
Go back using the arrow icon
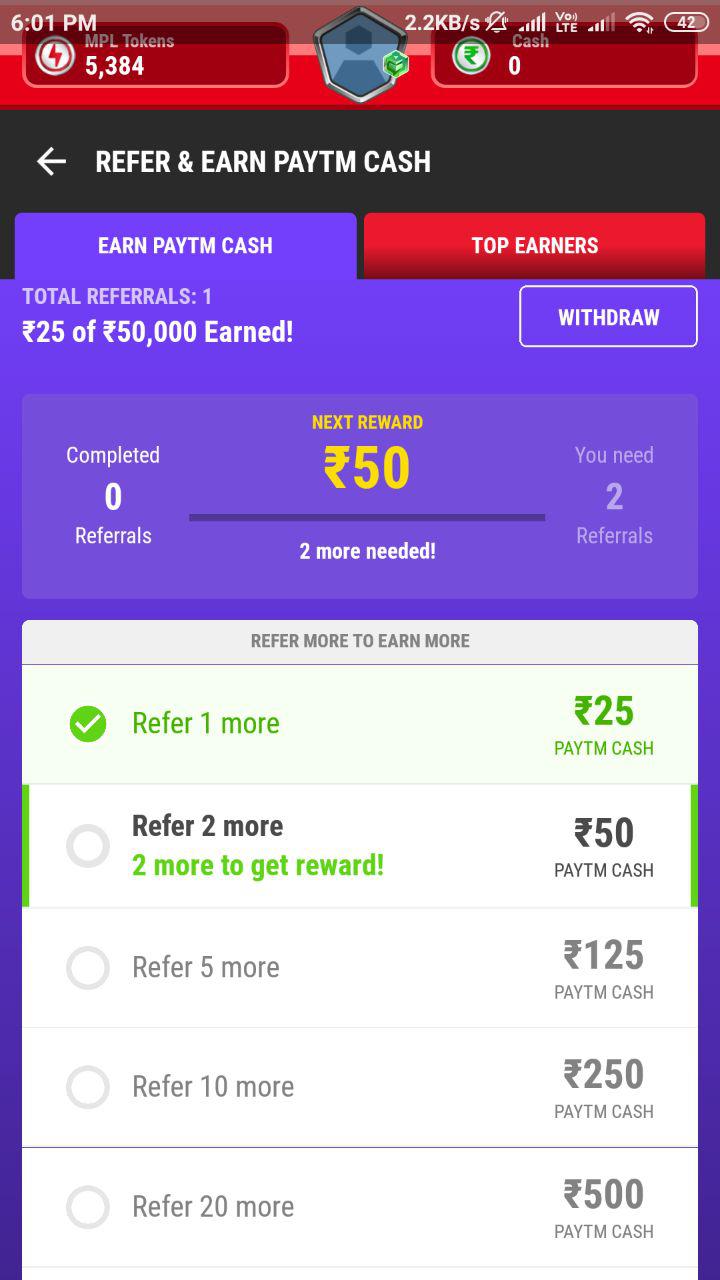point(51,161)
